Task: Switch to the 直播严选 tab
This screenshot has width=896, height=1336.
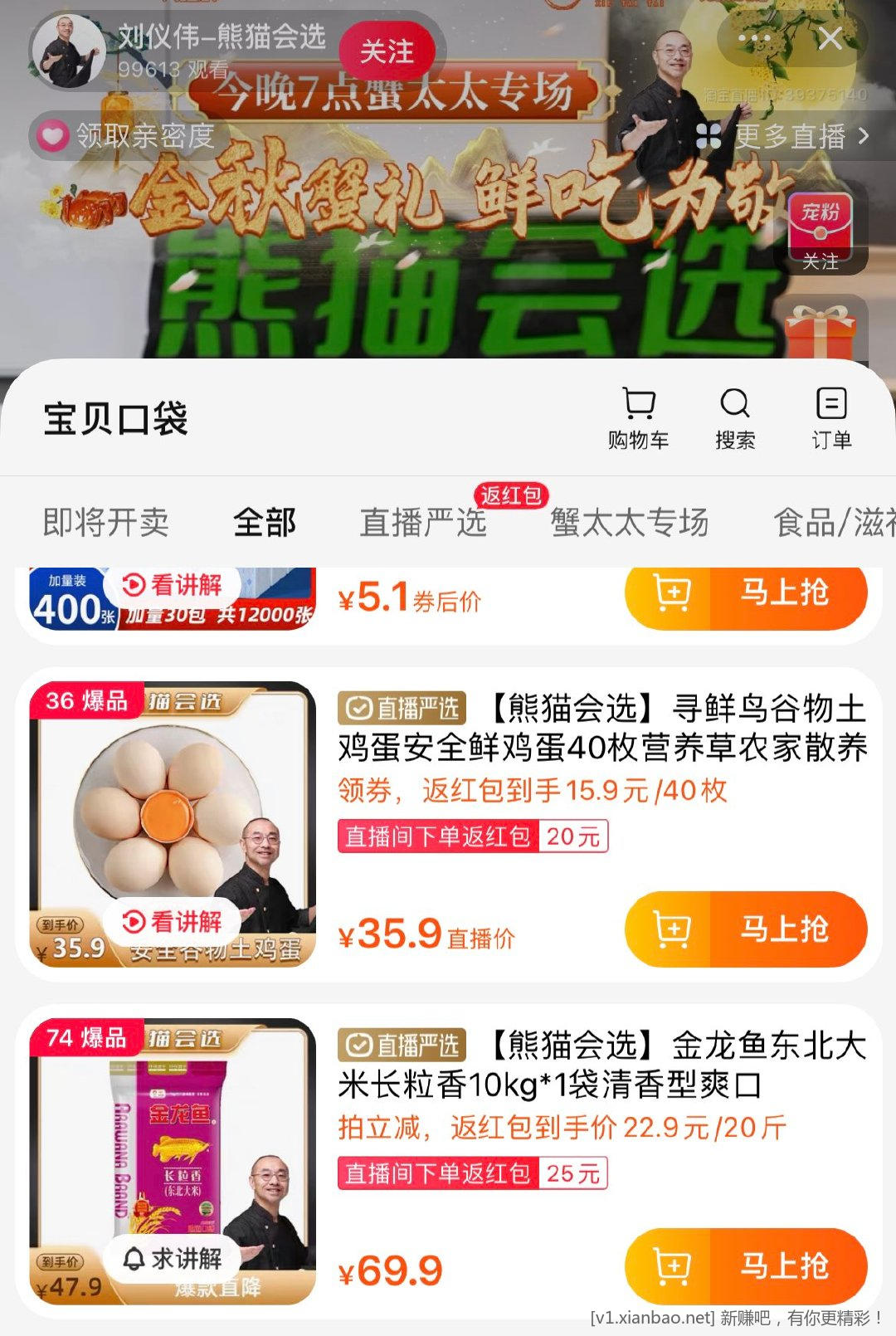Action: [x=423, y=523]
